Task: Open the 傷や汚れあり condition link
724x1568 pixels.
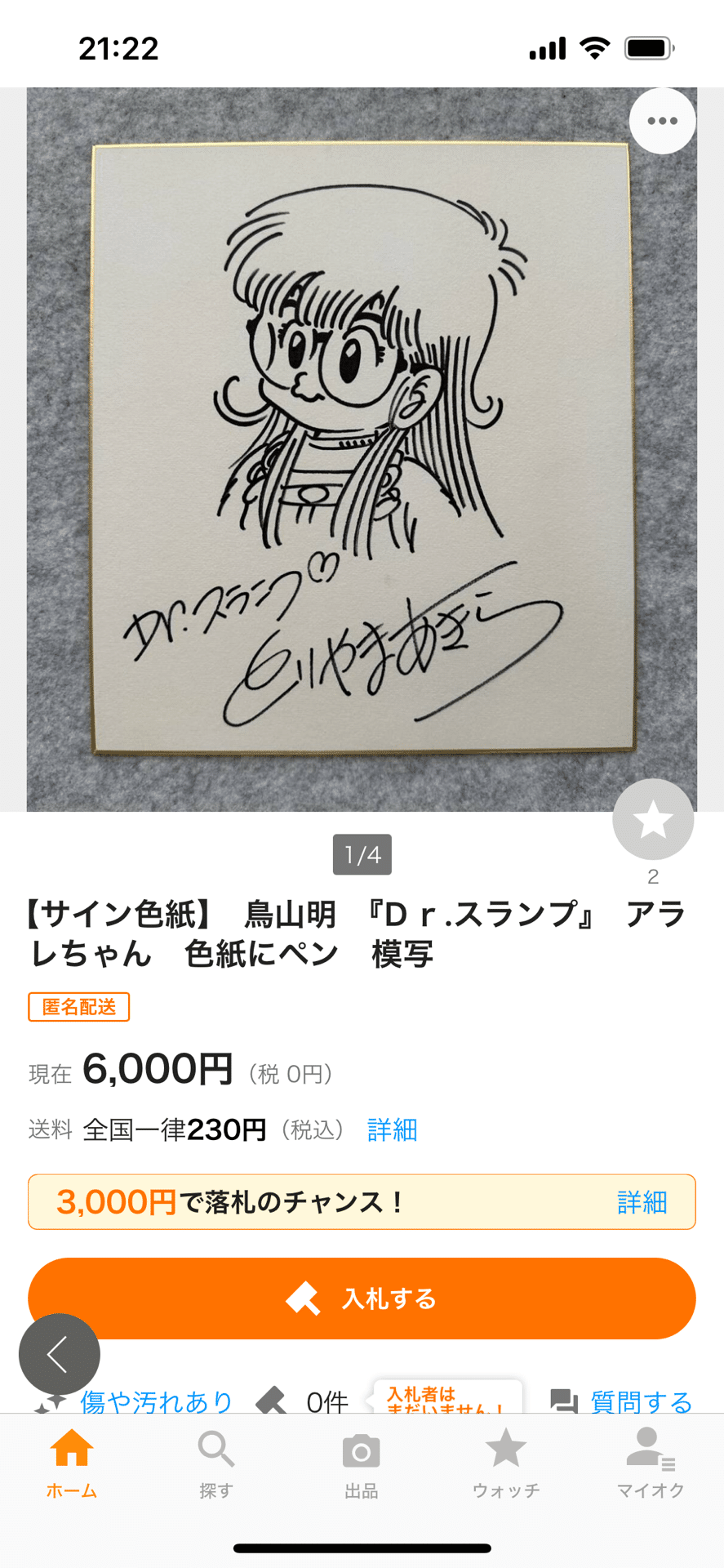Action: pyautogui.click(x=134, y=1401)
